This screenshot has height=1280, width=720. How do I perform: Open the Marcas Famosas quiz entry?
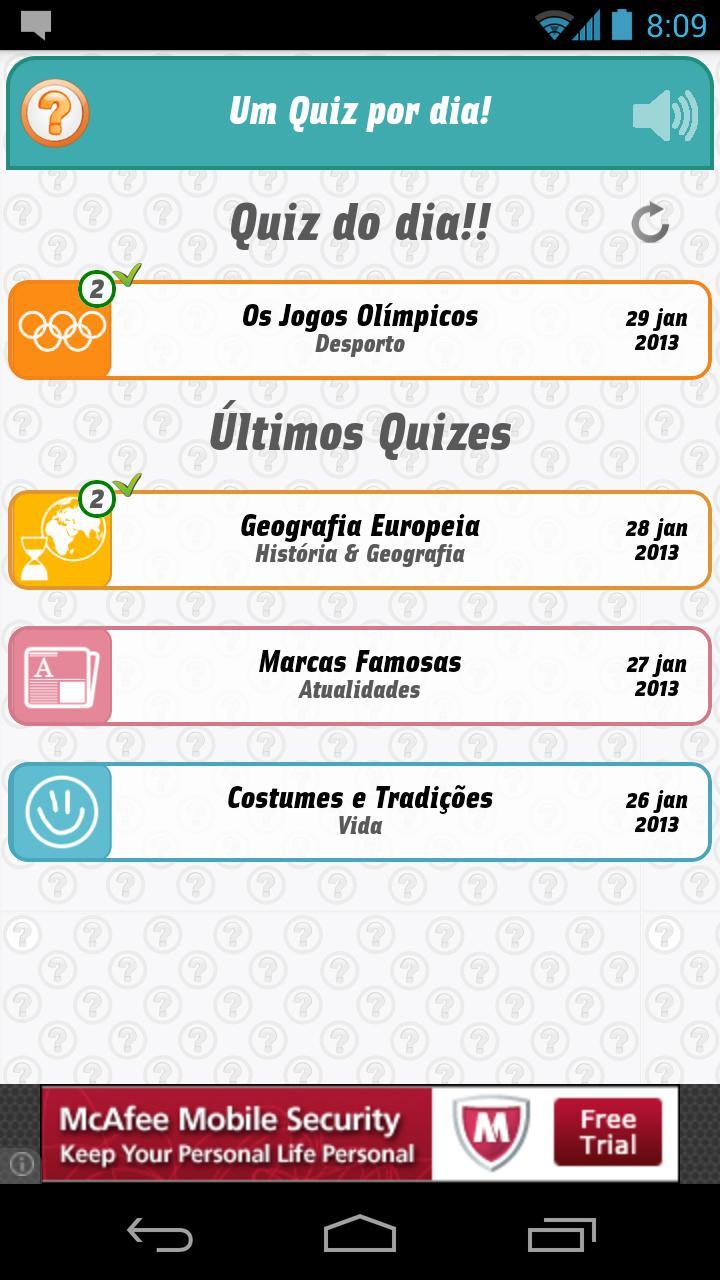point(360,676)
